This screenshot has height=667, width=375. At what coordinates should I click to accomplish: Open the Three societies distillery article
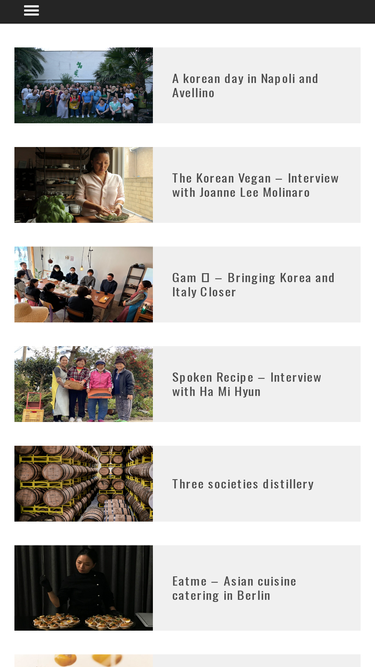(x=243, y=484)
